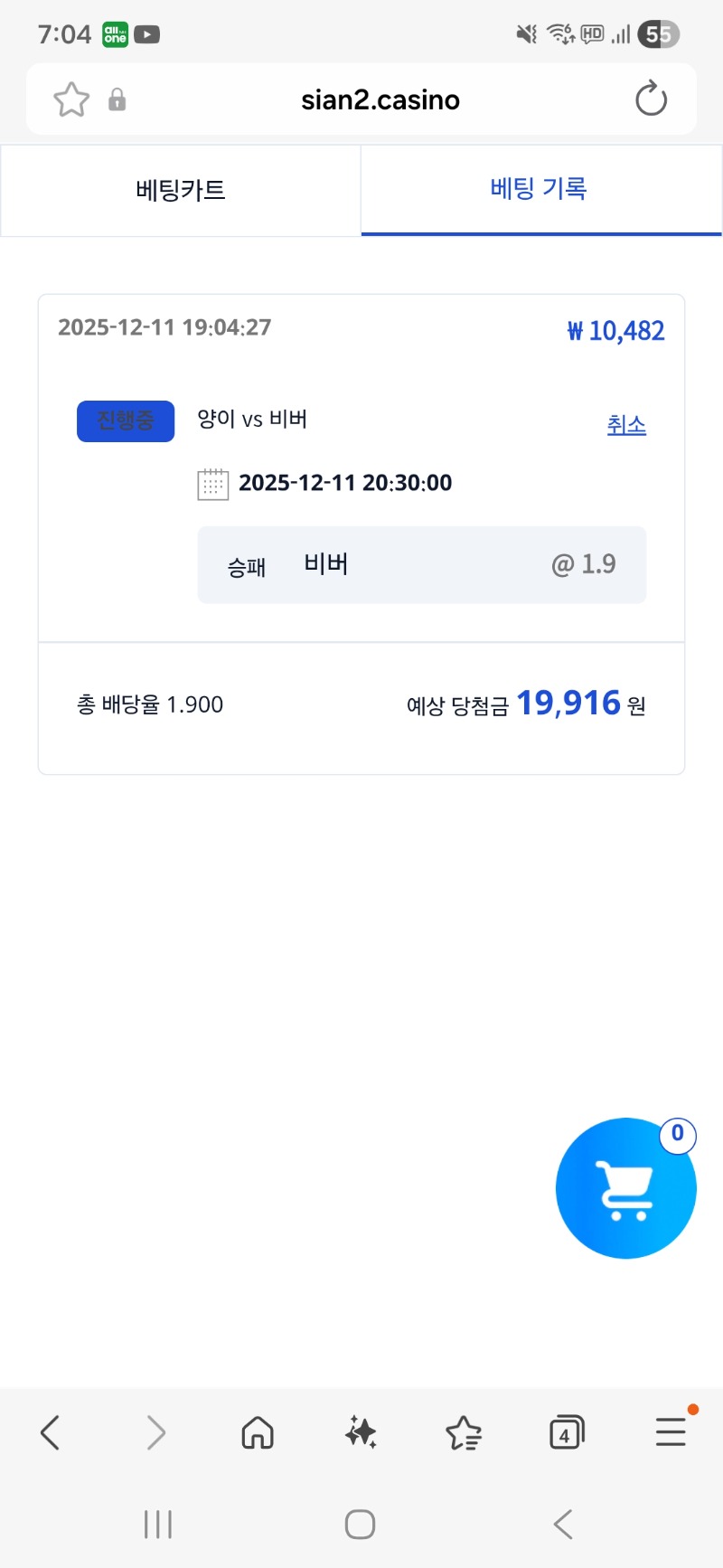Open browser bookmarks via the star-list icon
Viewport: 723px width, 1568px height.
tap(464, 1432)
